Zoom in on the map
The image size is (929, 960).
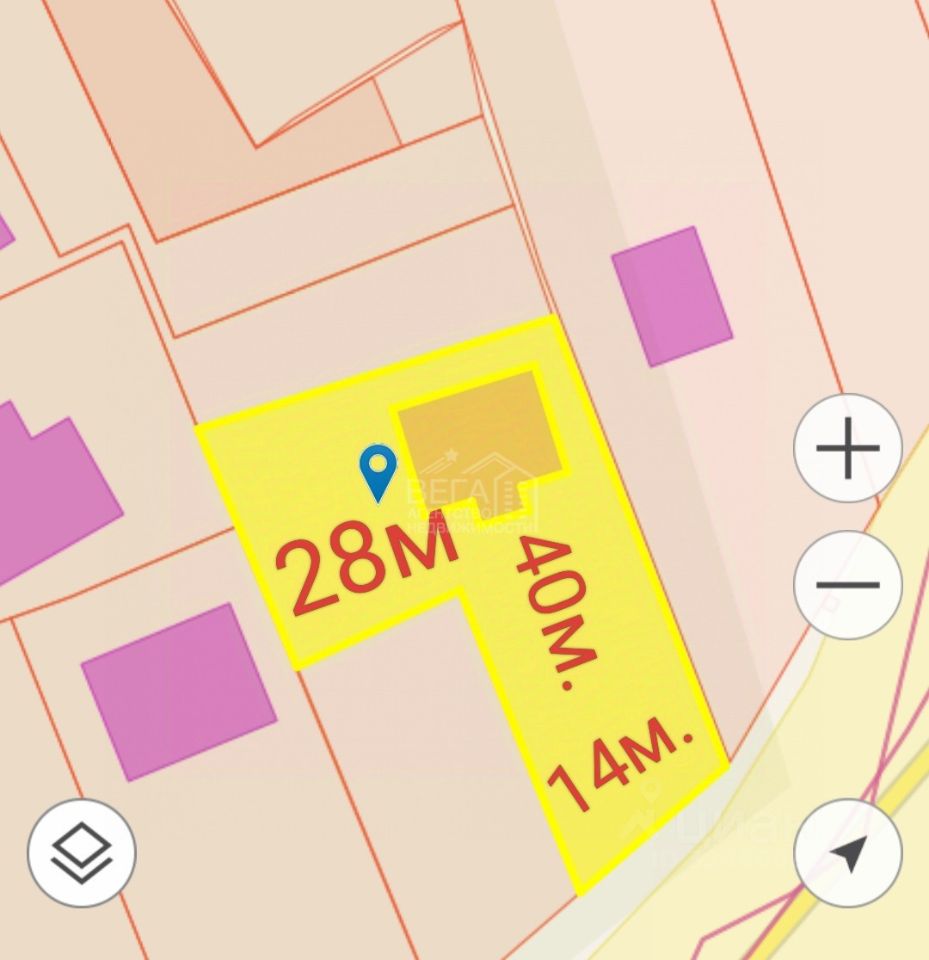click(847, 448)
